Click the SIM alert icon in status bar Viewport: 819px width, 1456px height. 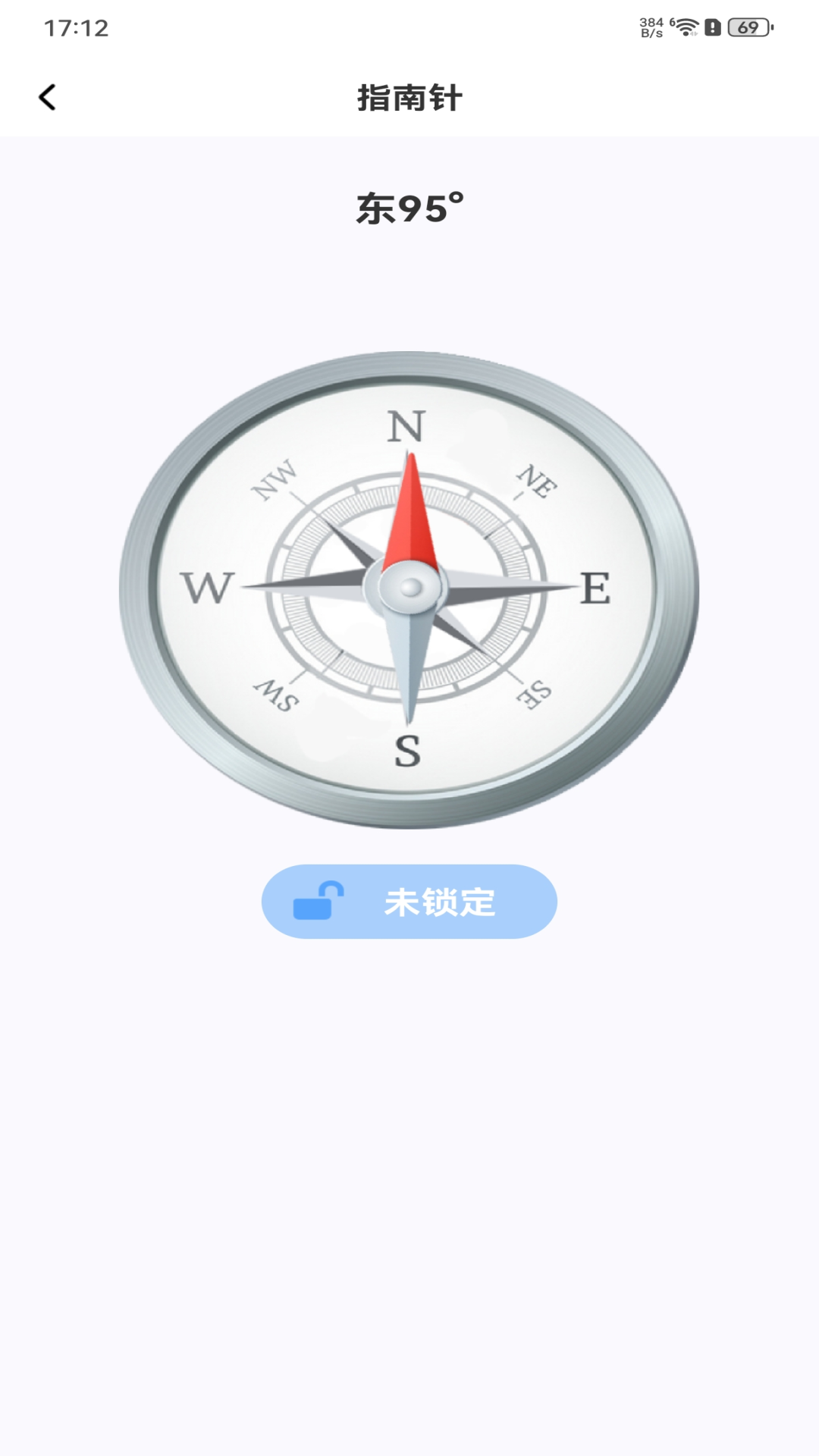click(x=714, y=25)
